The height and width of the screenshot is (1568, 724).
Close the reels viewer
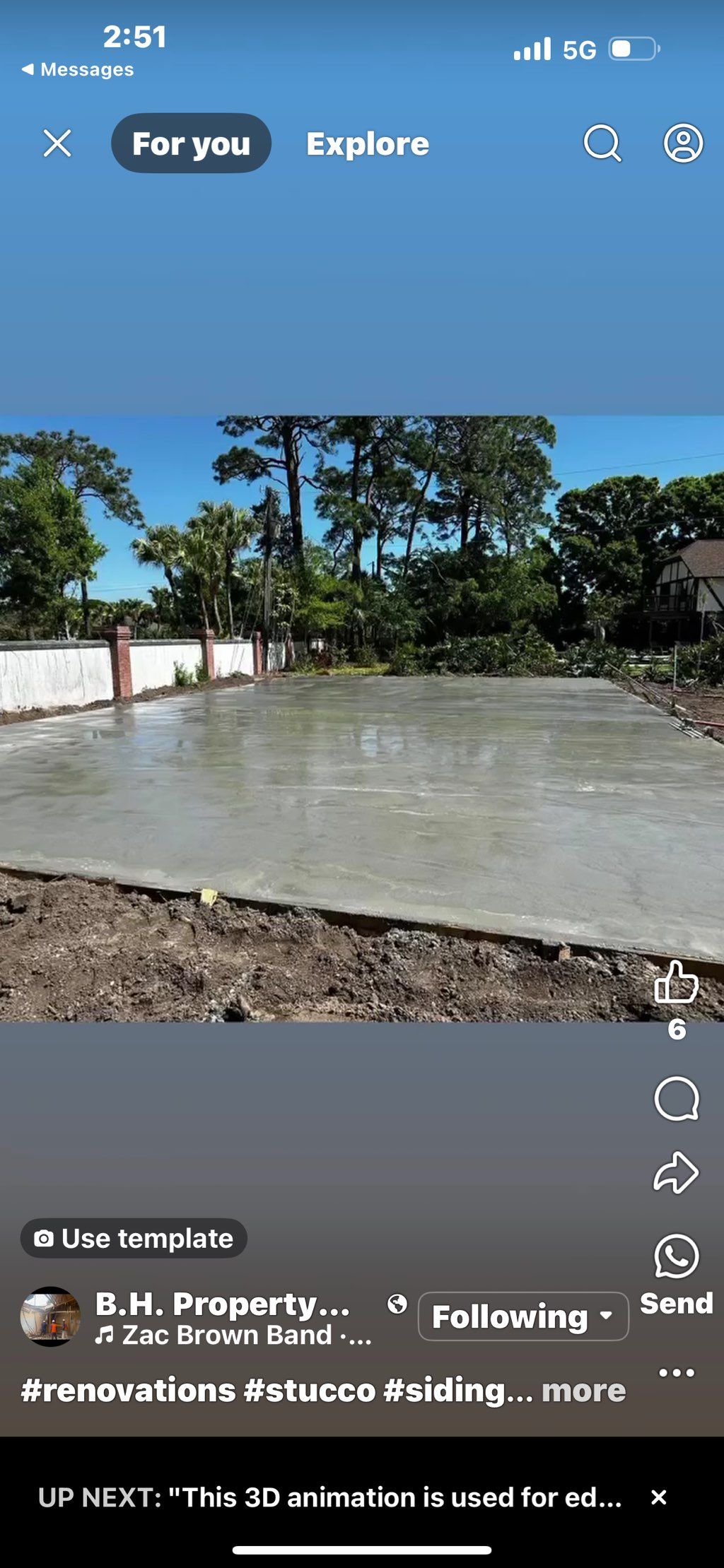click(x=57, y=143)
